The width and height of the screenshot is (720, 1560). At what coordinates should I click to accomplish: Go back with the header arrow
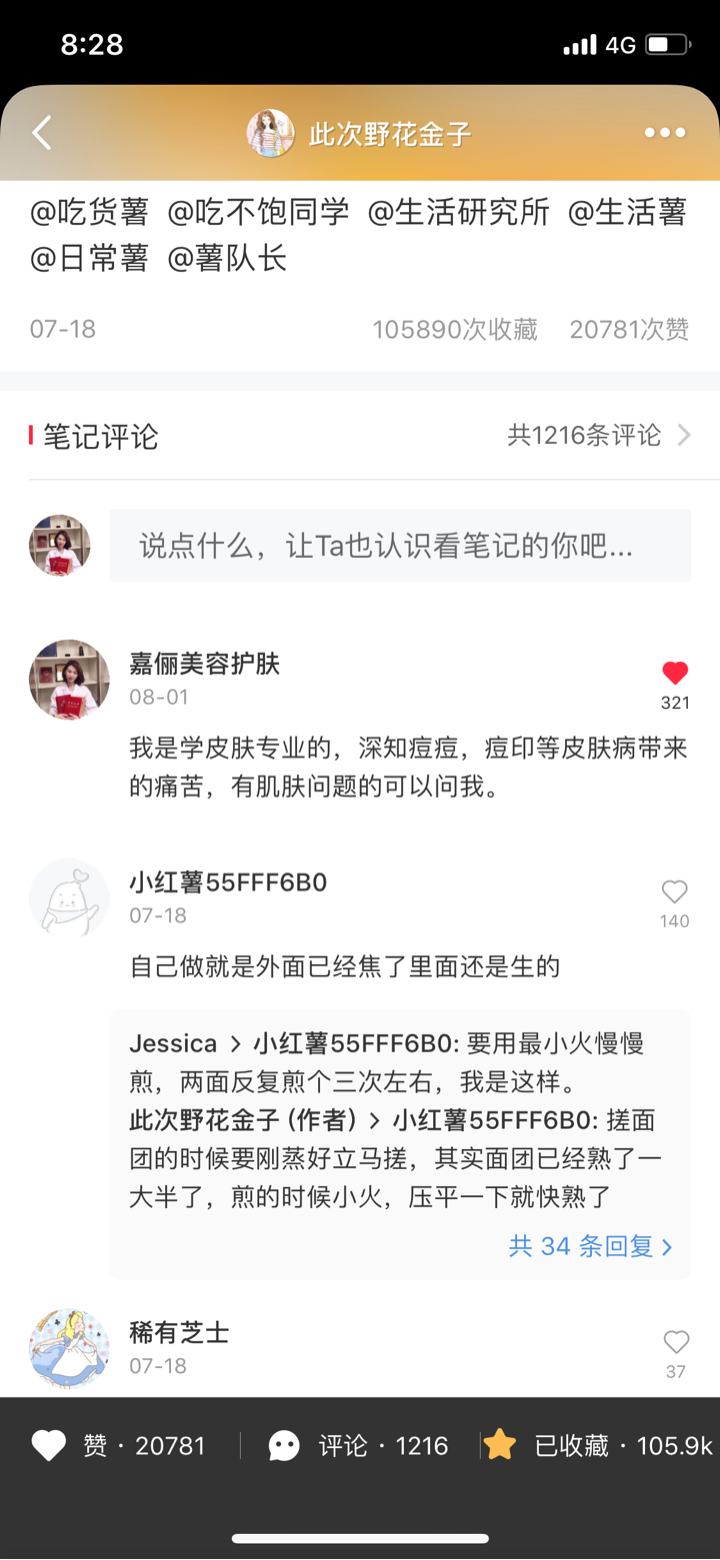[42, 133]
